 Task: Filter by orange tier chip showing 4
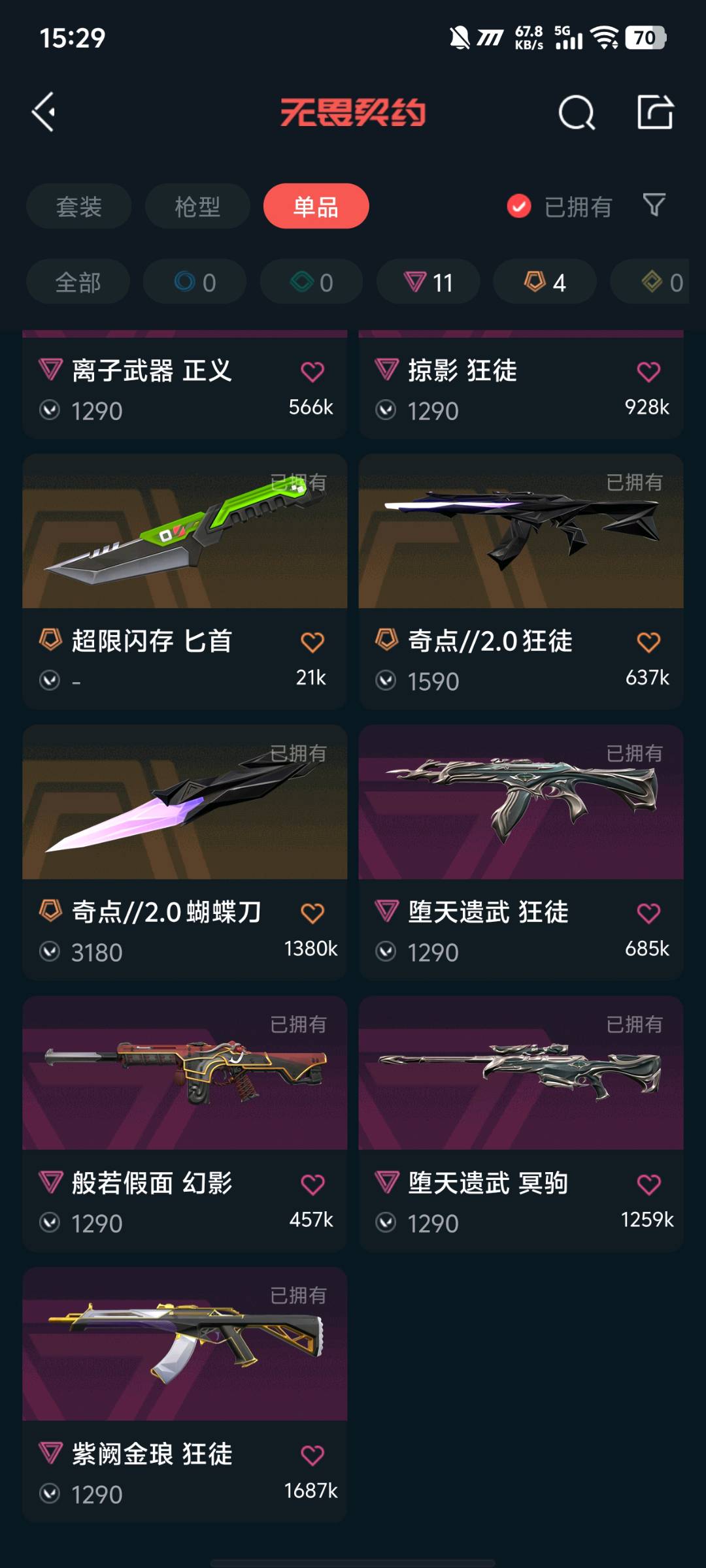[x=545, y=282]
